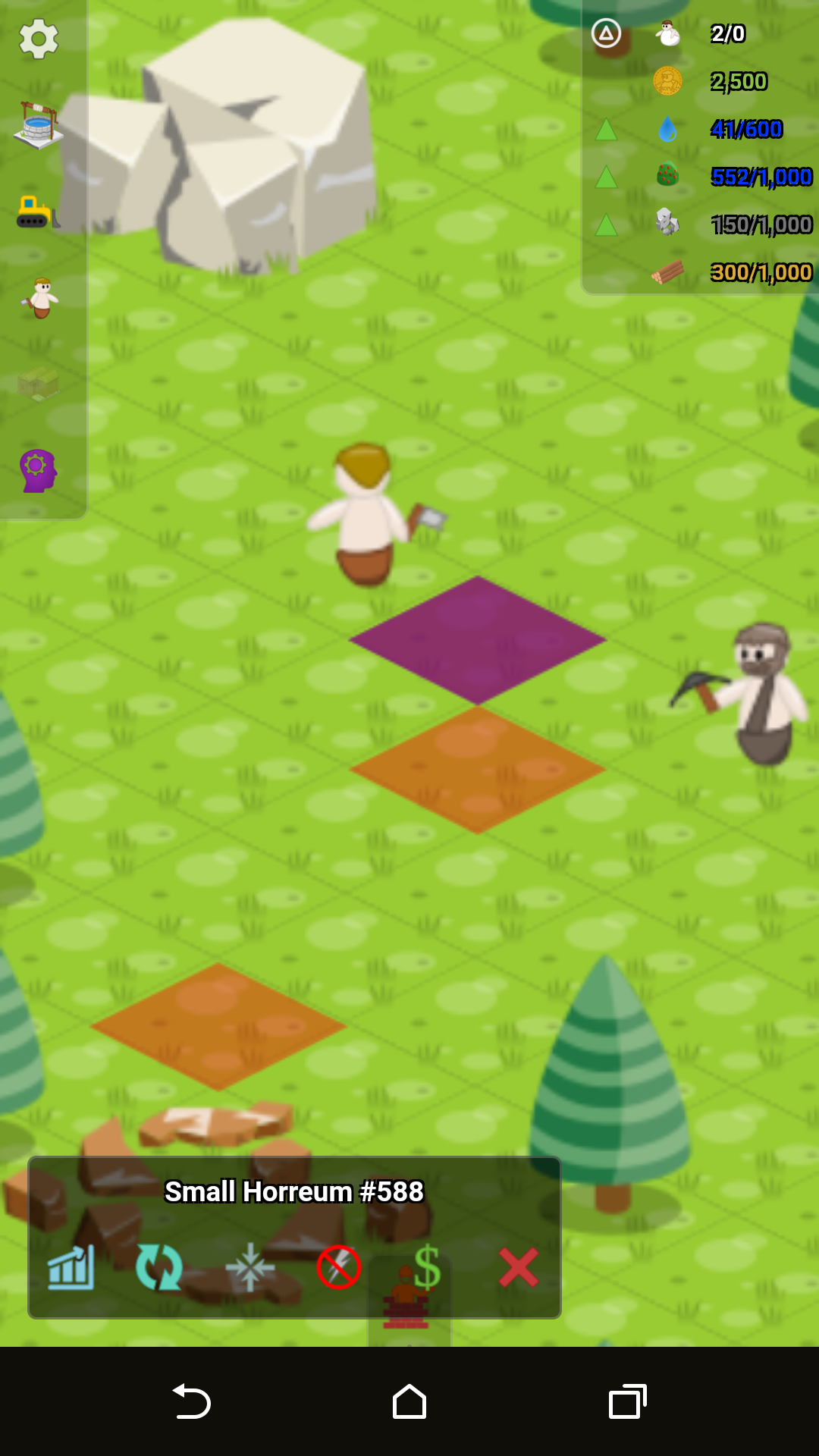Viewport: 819px width, 1456px height.
Task: Go back with the system back button
Action: 191,1401
